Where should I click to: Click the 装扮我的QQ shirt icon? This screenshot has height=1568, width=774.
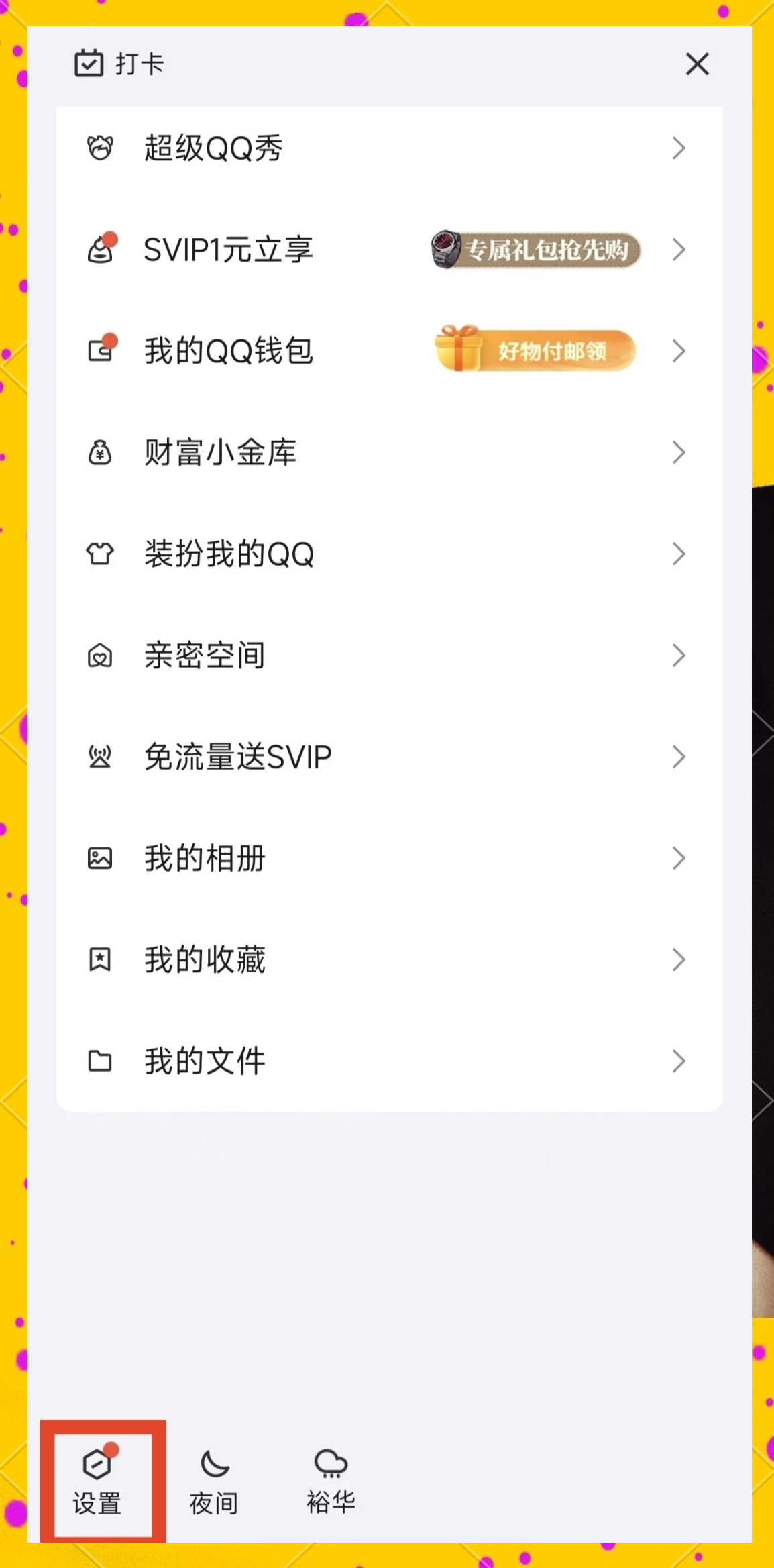point(99,554)
